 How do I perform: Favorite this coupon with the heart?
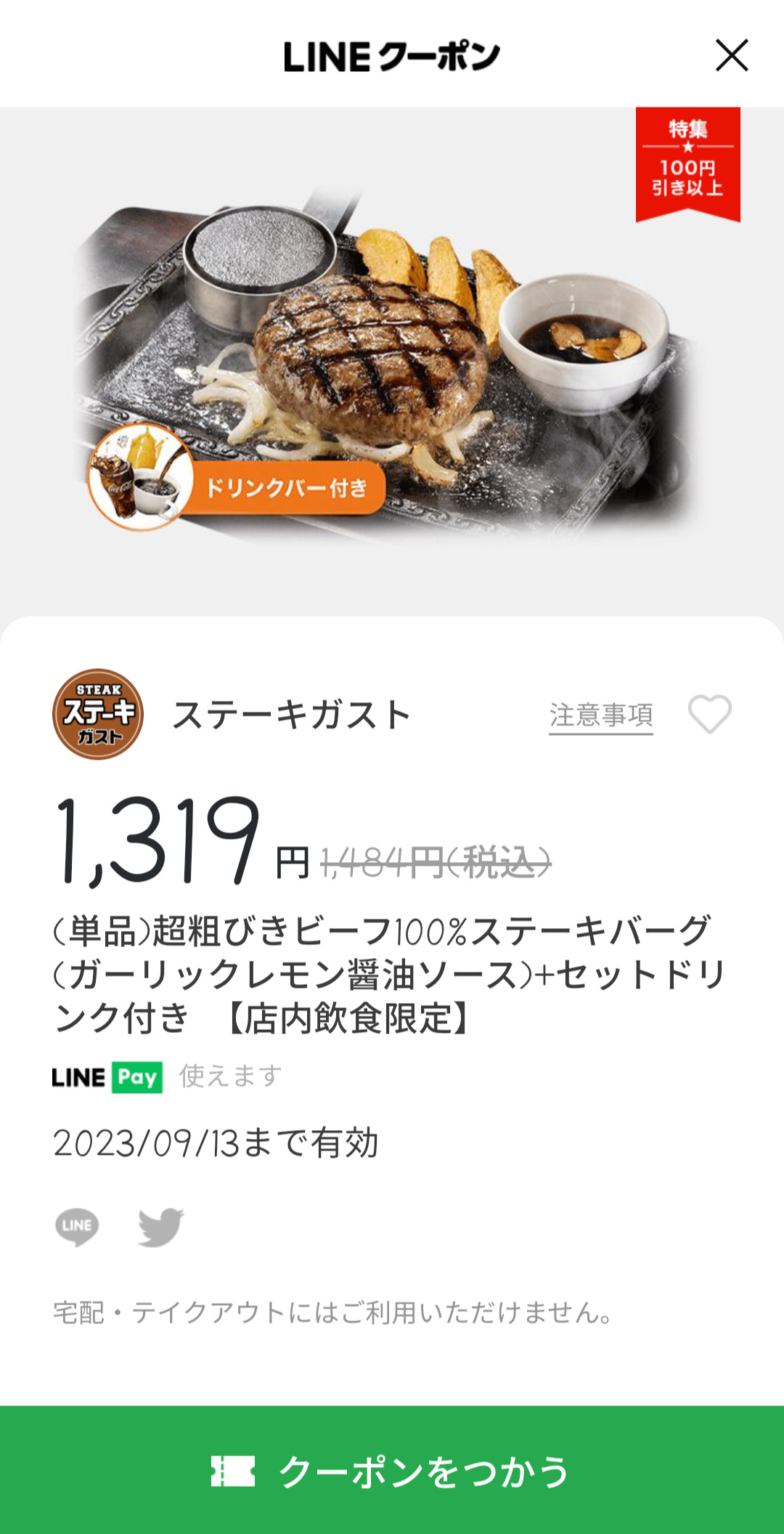[709, 714]
